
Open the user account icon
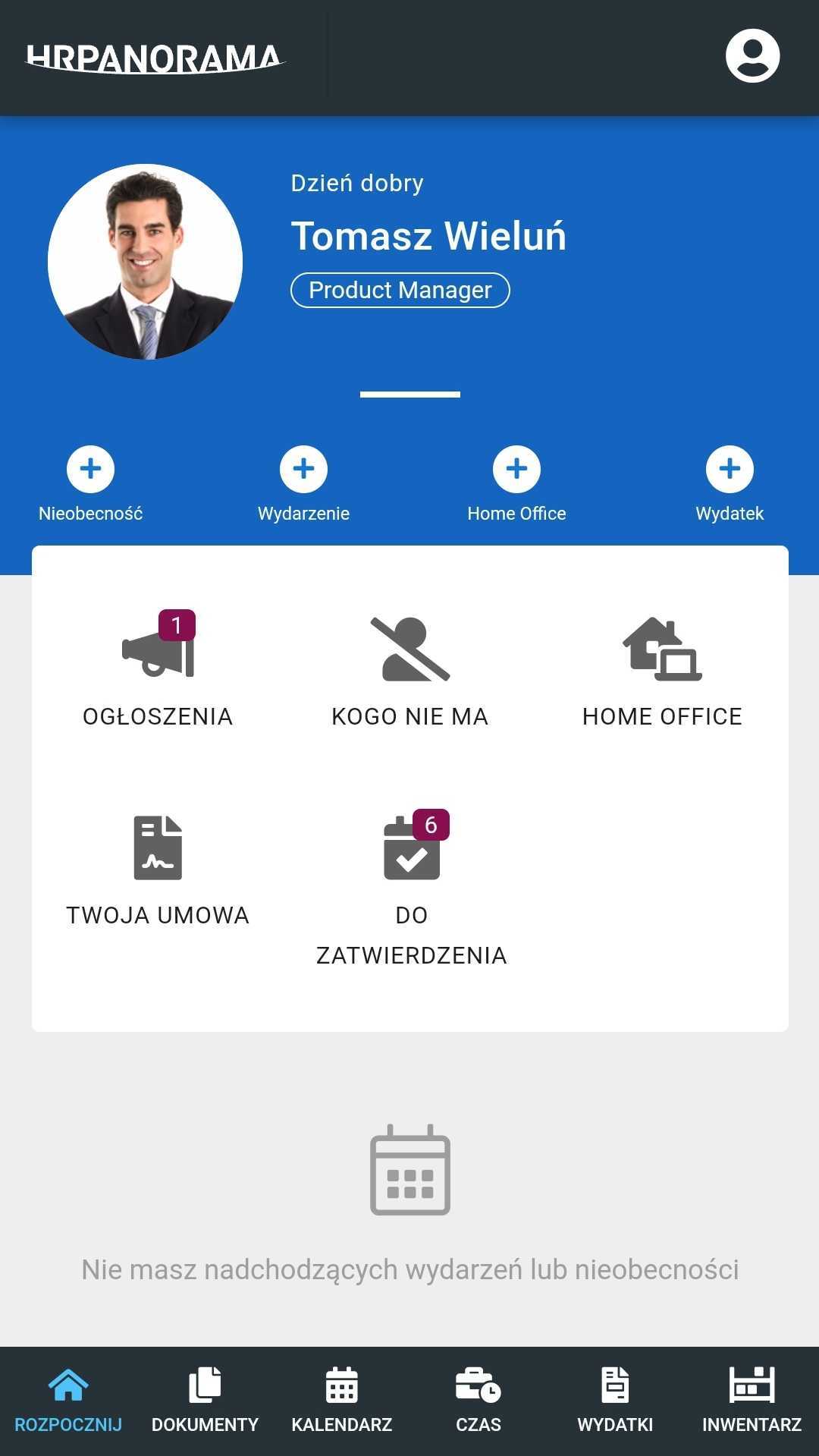752,56
